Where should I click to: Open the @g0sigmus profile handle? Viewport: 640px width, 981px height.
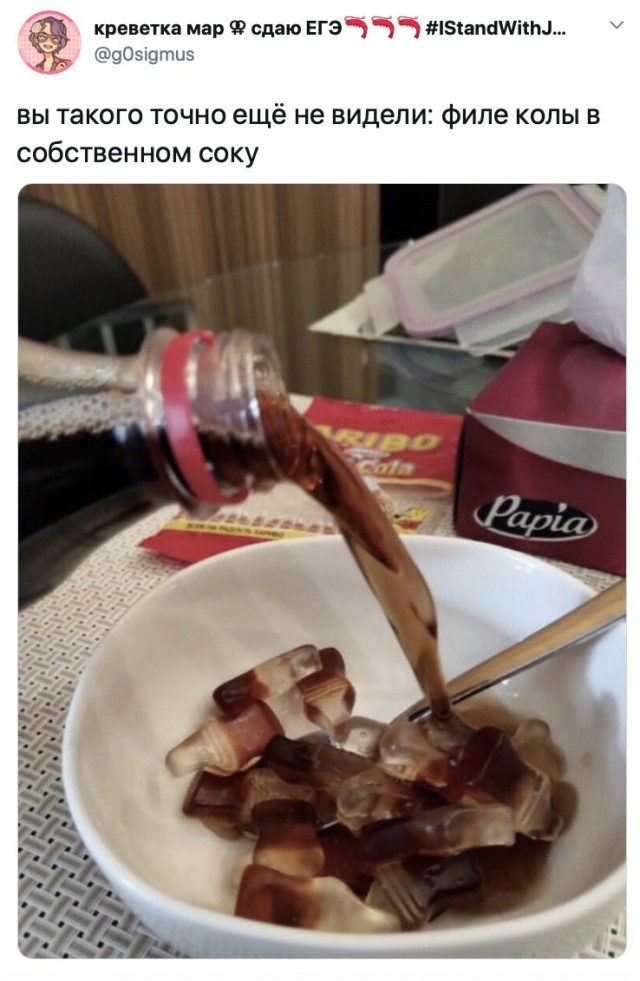pyautogui.click(x=143, y=55)
